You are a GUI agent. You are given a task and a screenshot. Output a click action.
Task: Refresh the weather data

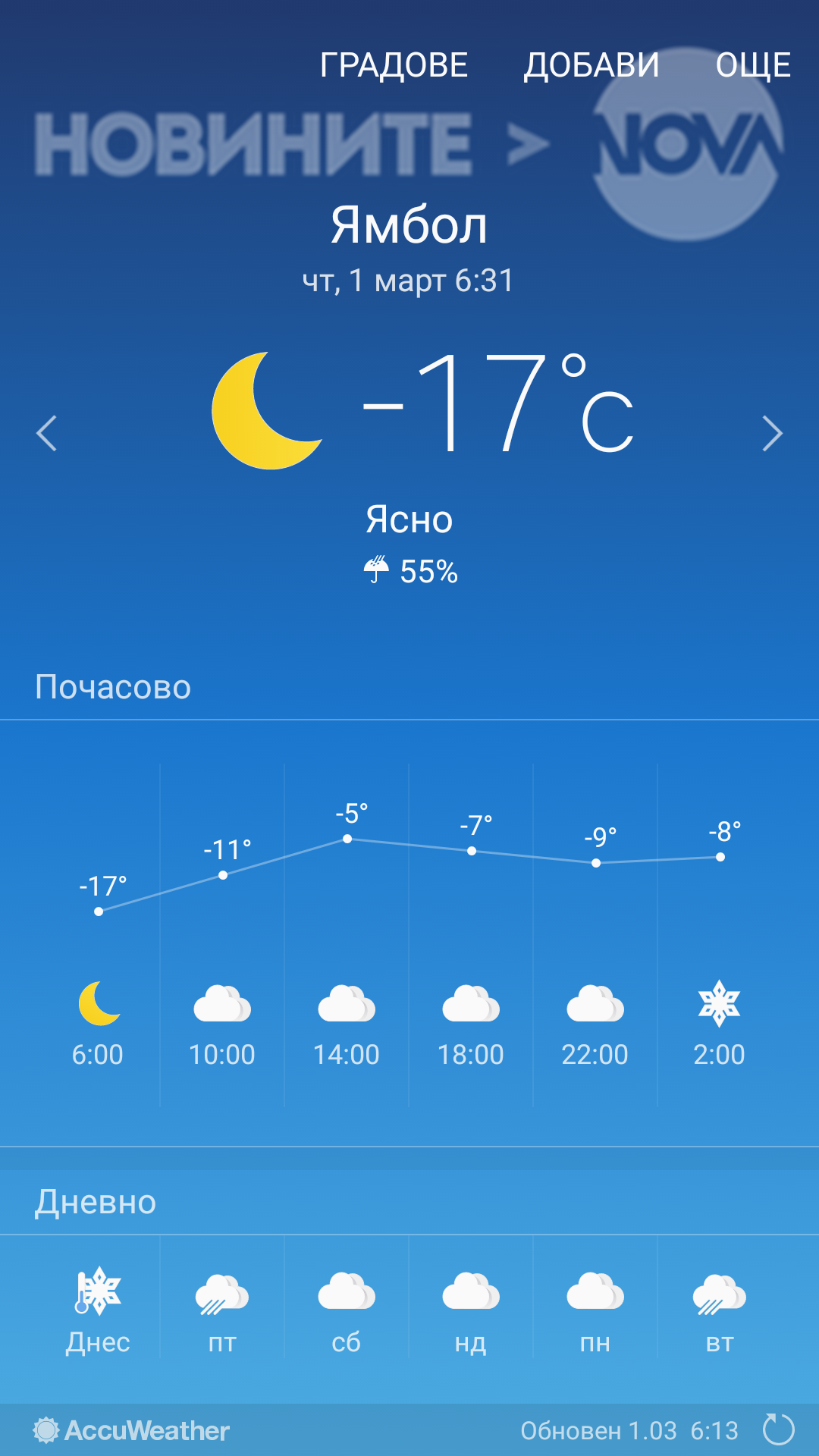778,1430
